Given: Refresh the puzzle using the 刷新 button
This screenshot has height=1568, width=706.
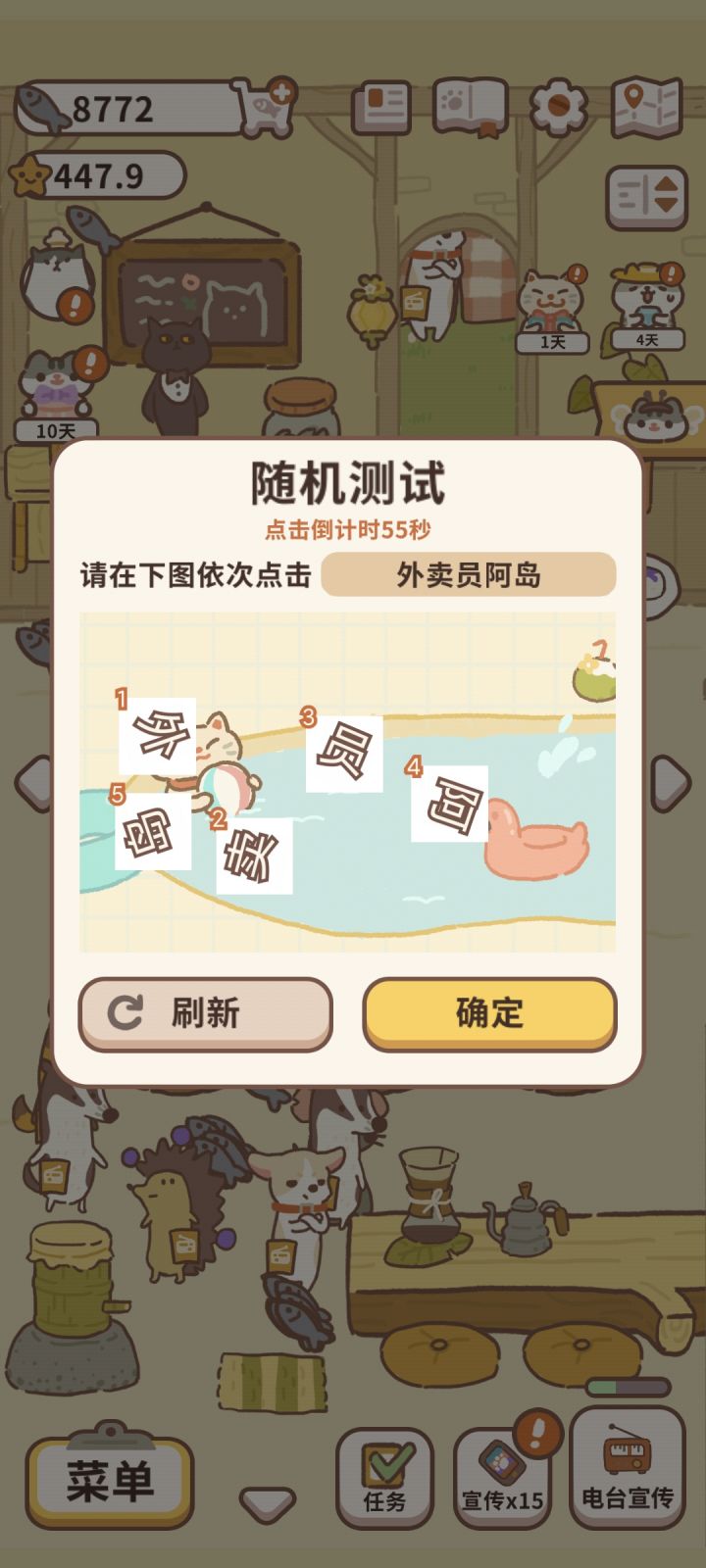Looking at the screenshot, I should pos(205,1014).
